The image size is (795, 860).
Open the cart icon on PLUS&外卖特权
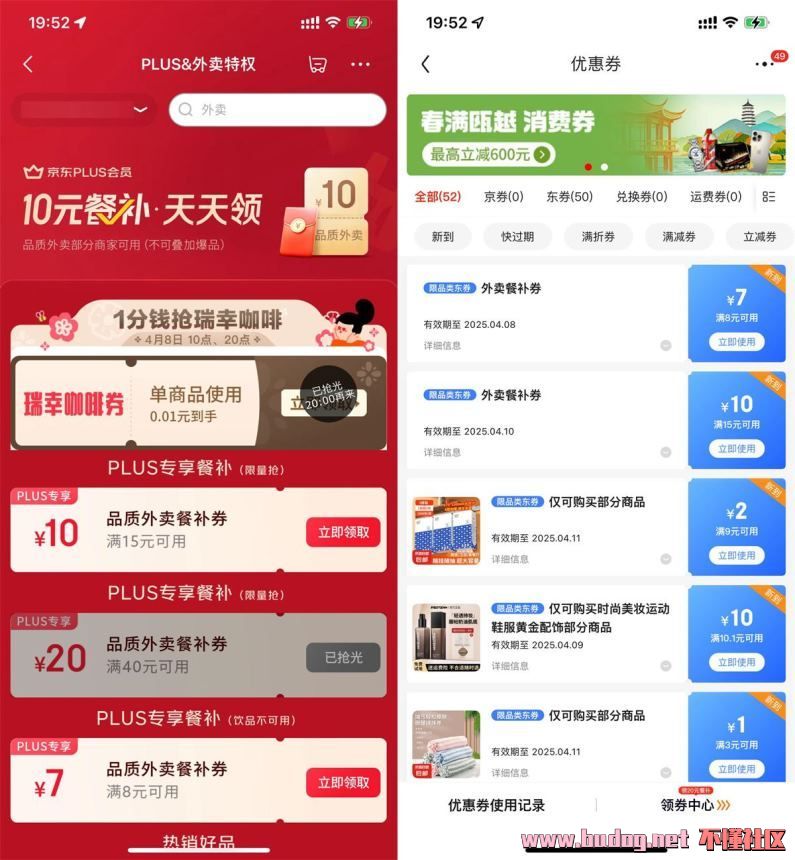click(318, 64)
